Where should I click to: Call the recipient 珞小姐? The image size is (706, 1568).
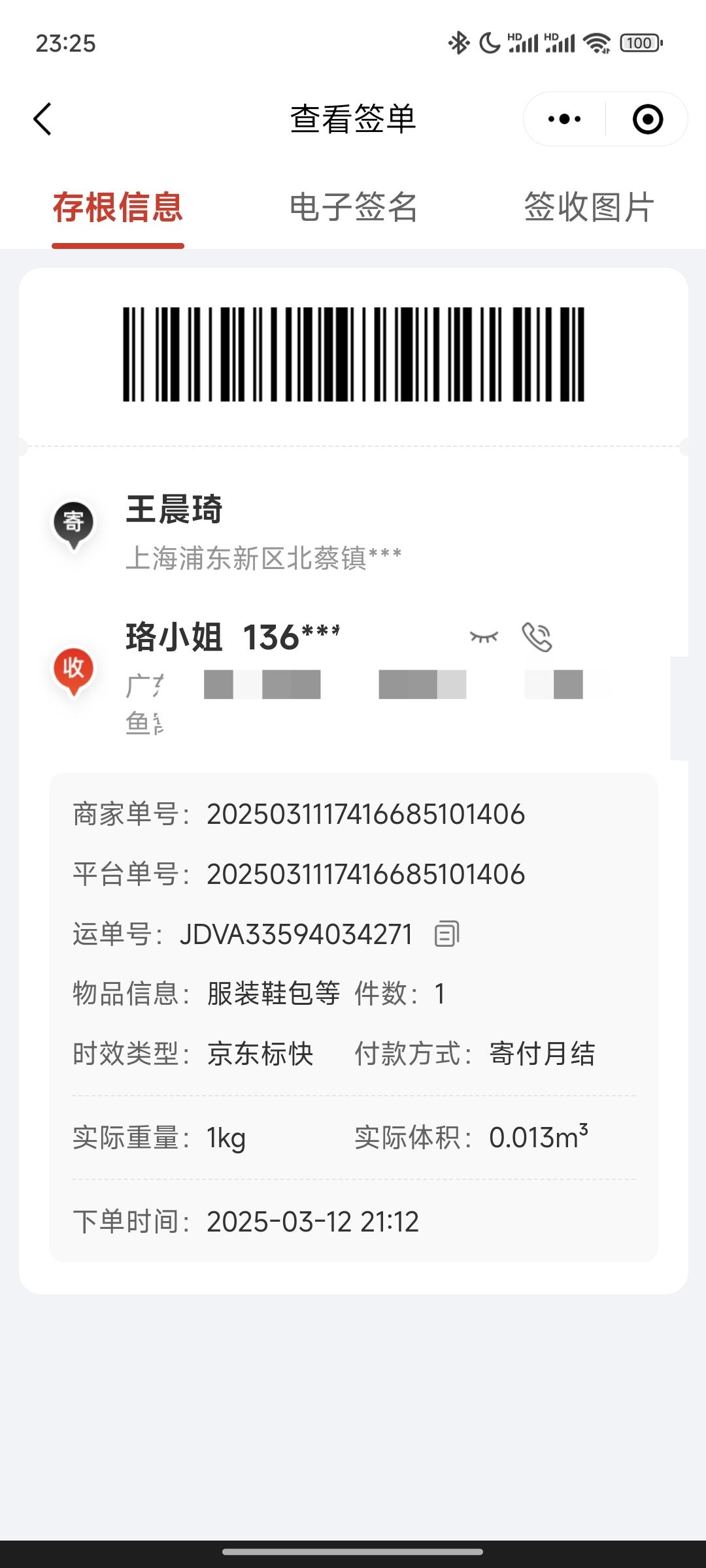click(x=537, y=637)
